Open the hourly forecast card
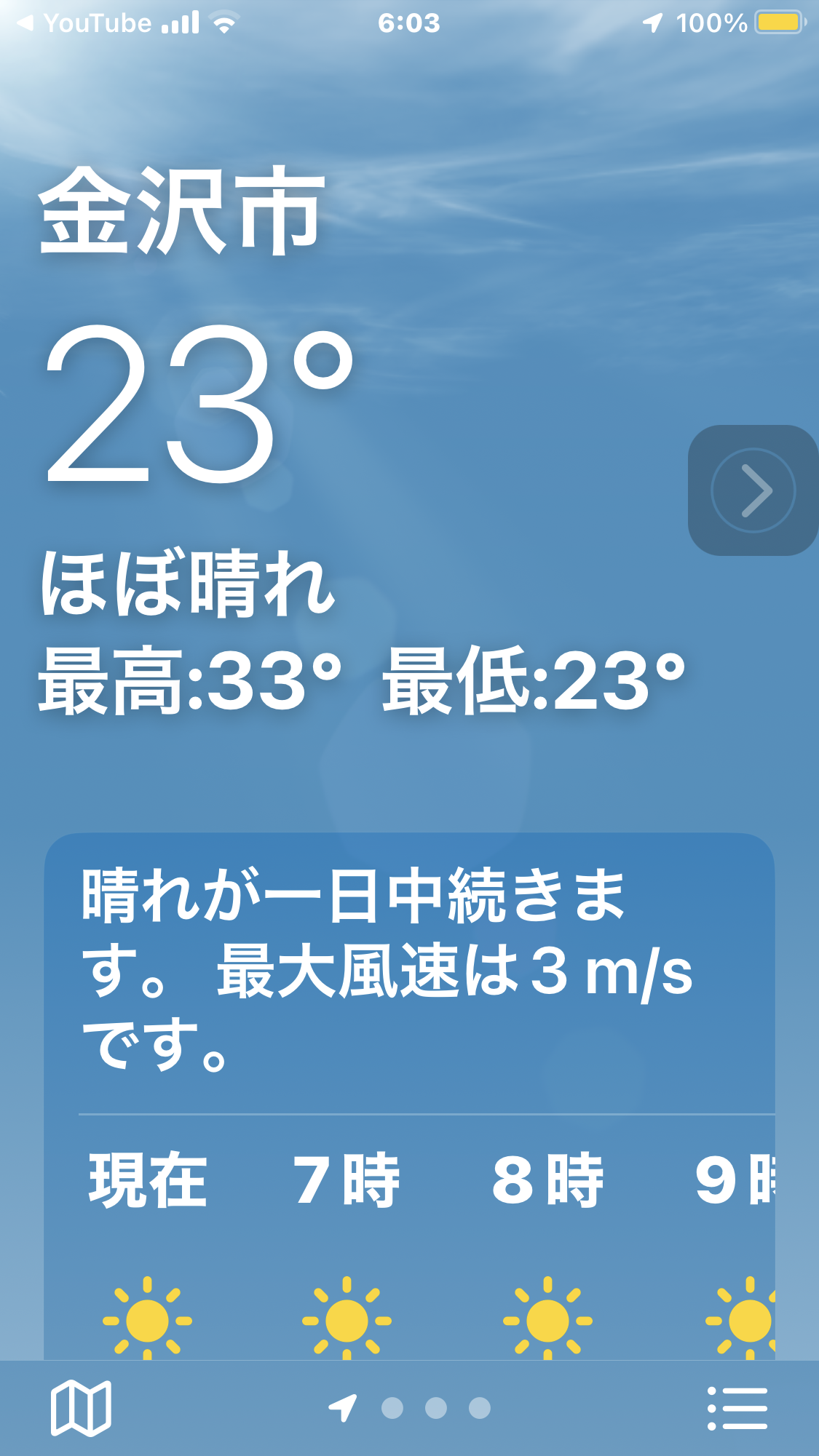The width and height of the screenshot is (819, 1456). pos(409,1091)
